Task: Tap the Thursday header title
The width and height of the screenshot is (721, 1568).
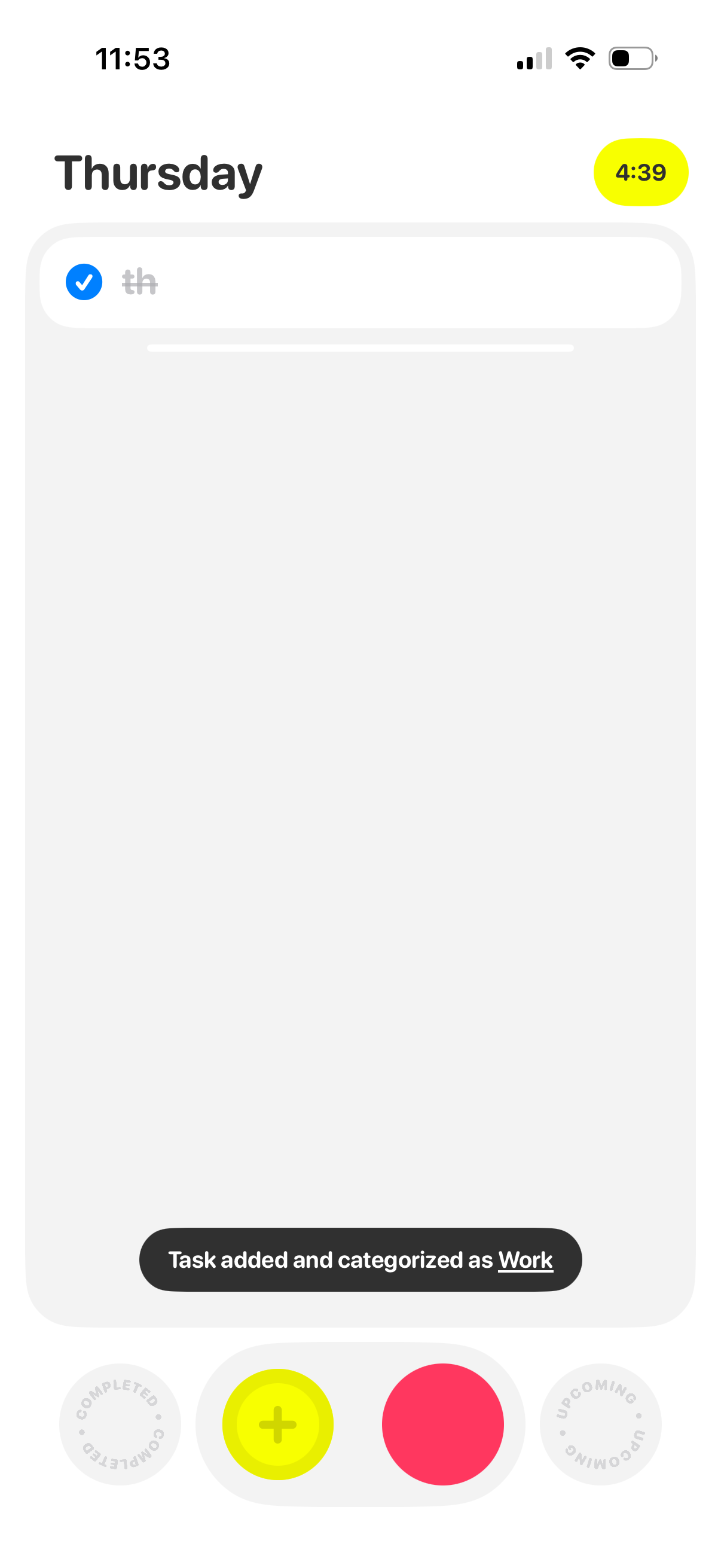Action: tap(158, 172)
